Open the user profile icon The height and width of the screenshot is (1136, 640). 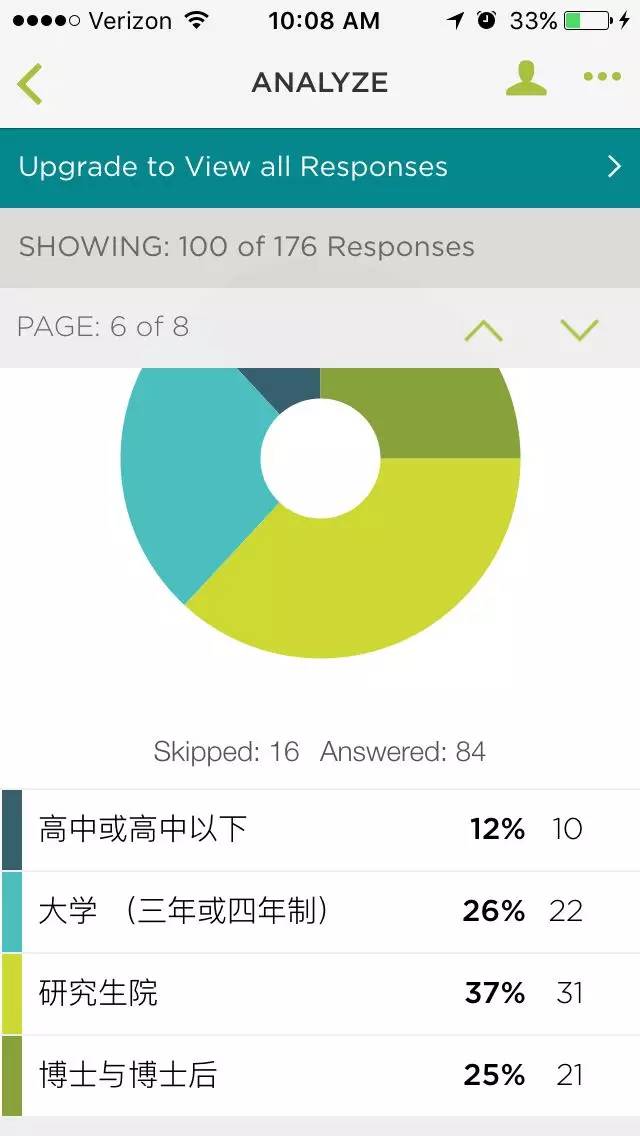(526, 80)
